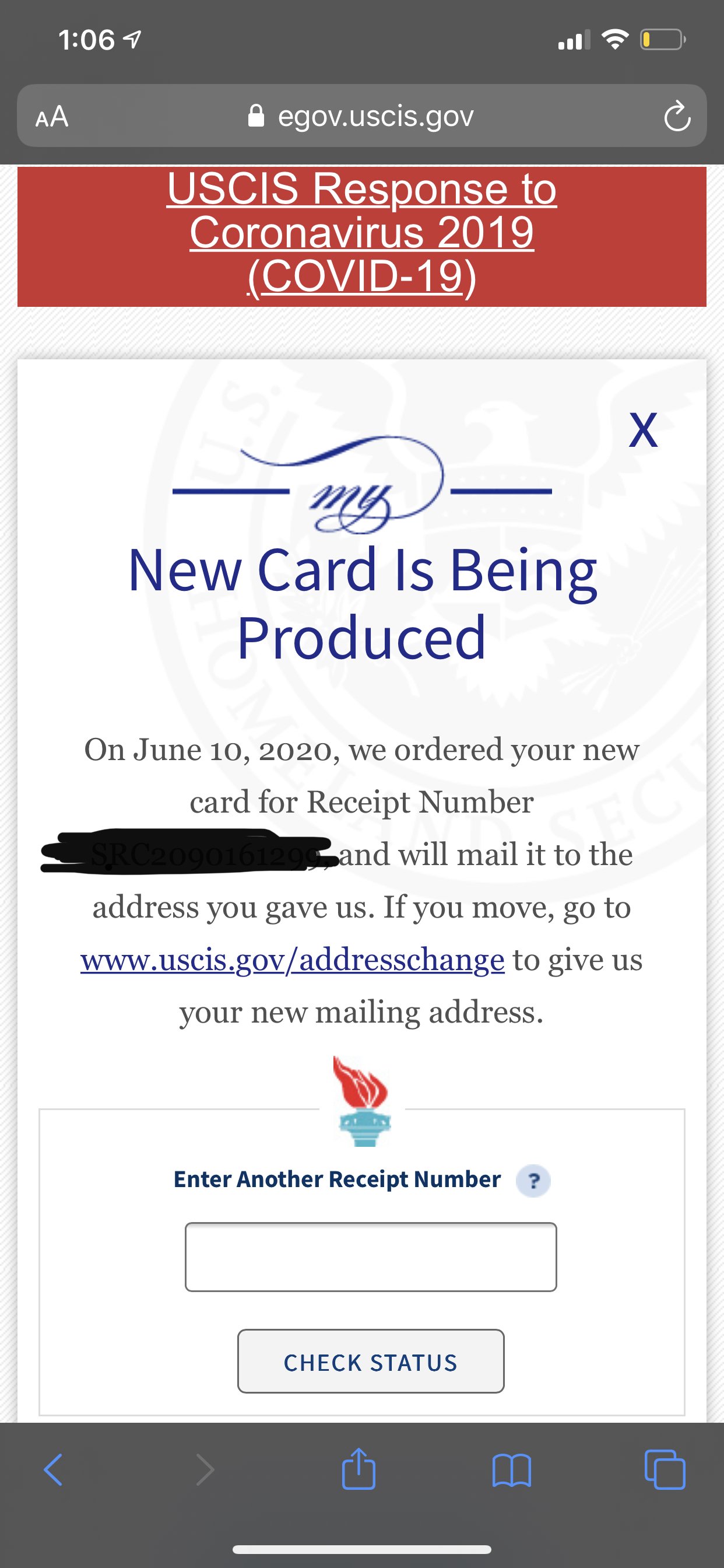Tap the Check Status button

[371, 1361]
